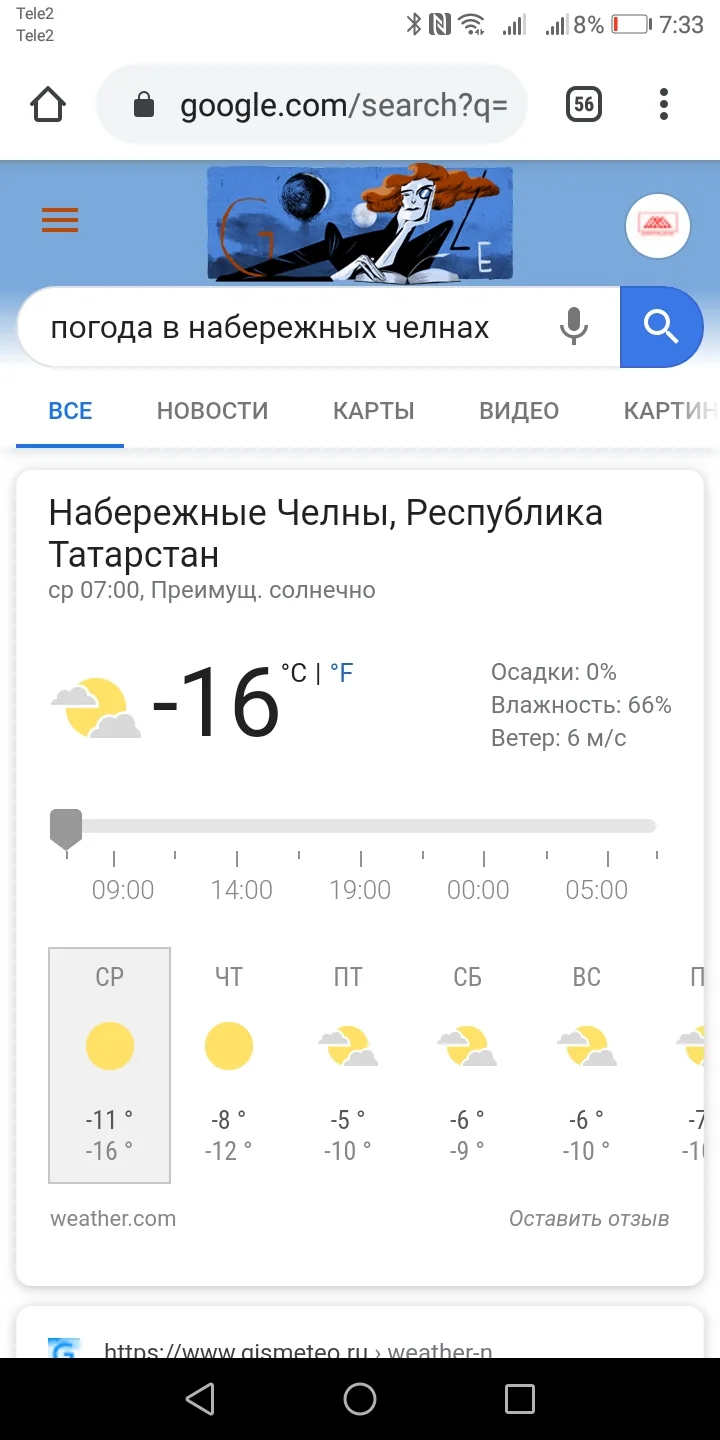Image resolution: width=720 pixels, height=1440 pixels.
Task: Tap the Google account avatar
Action: point(657,226)
